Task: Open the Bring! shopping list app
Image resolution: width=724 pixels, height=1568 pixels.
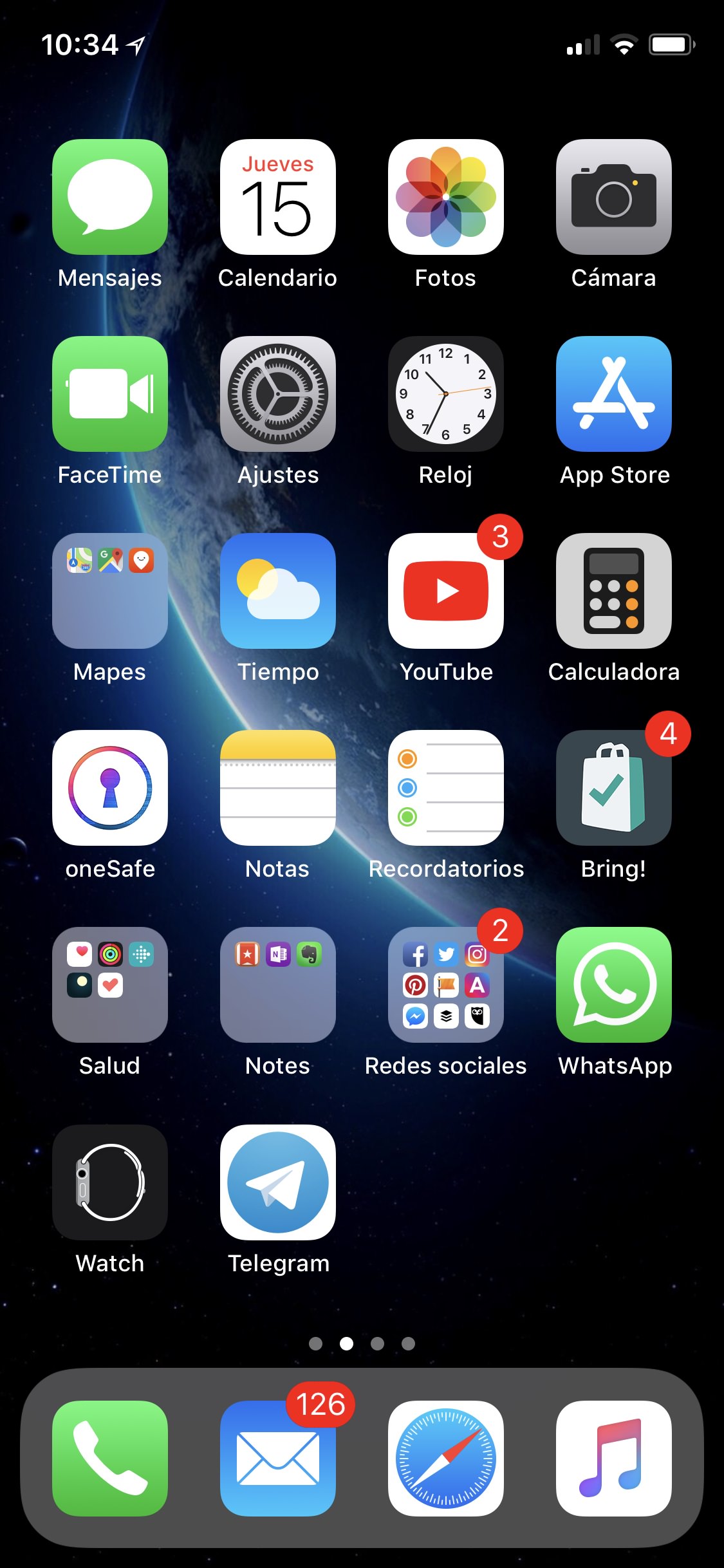Action: (x=614, y=788)
